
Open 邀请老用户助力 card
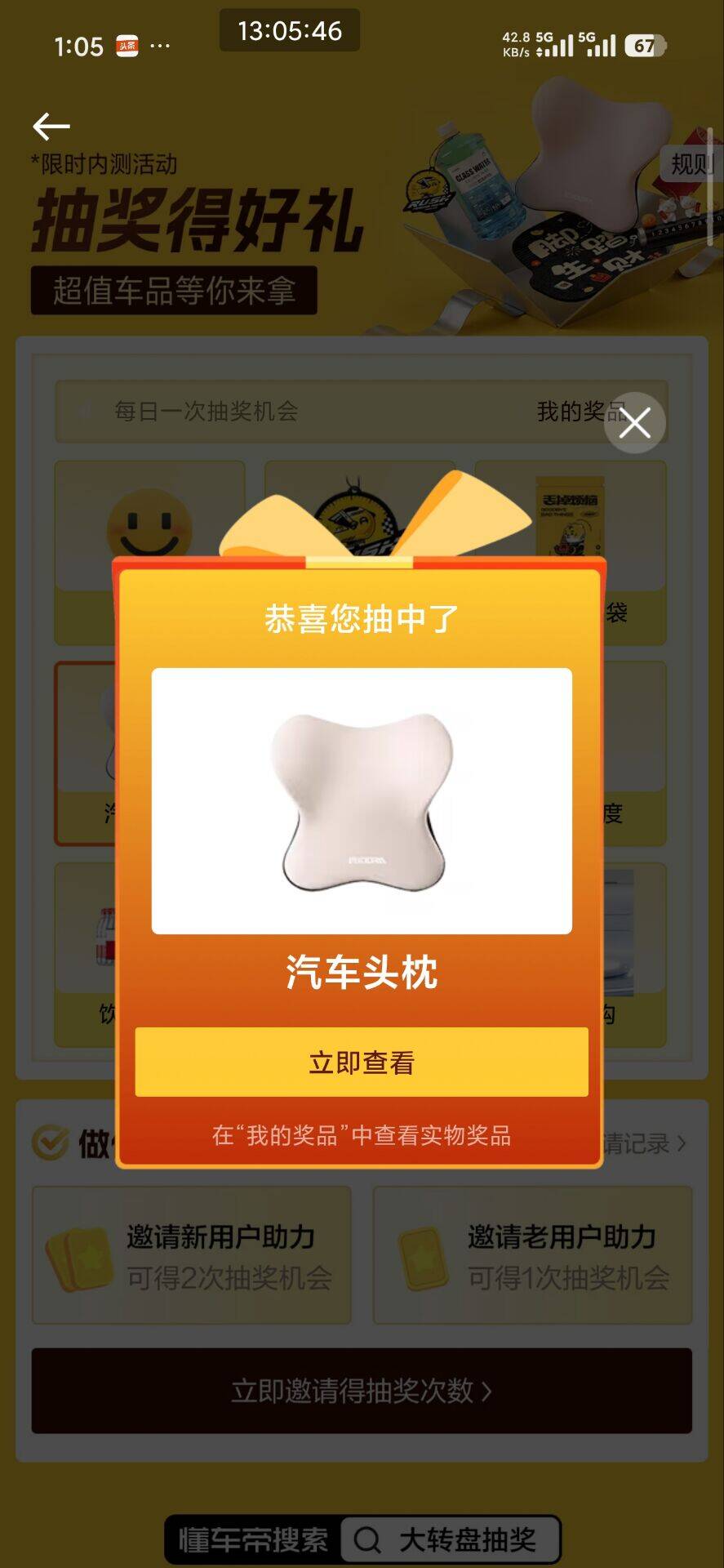(x=532, y=1255)
